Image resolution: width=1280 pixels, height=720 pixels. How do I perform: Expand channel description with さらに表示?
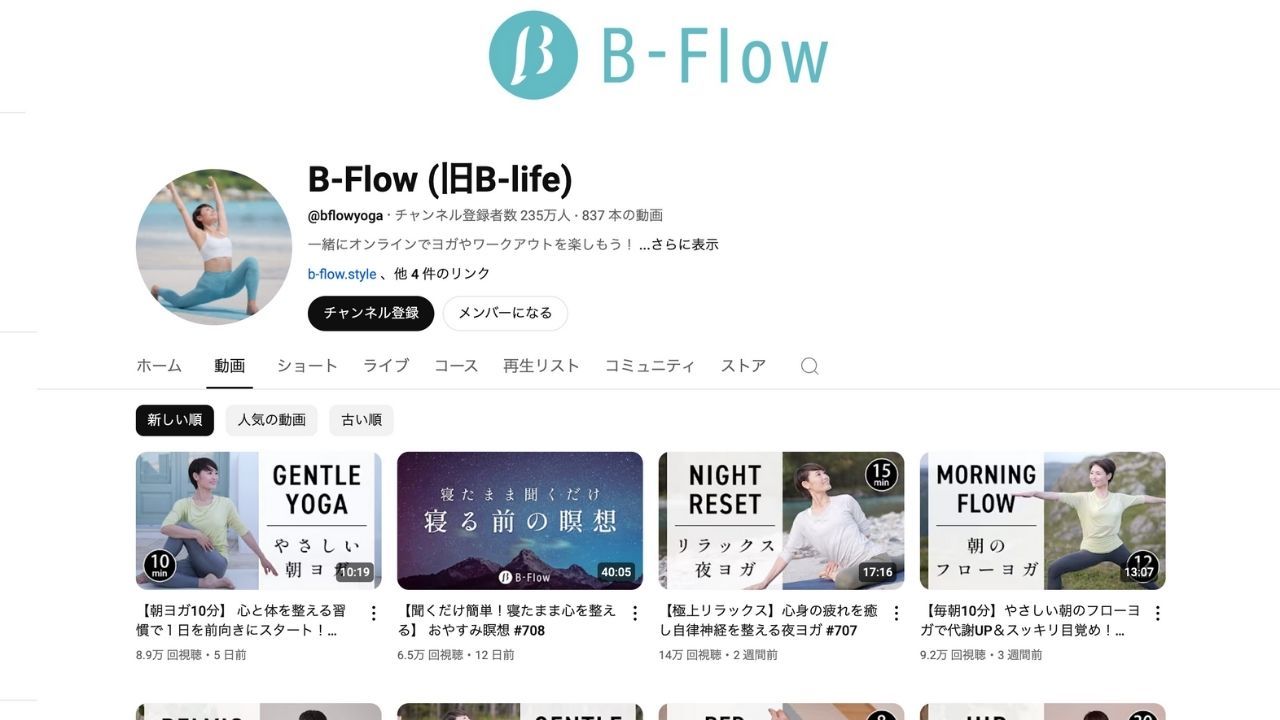(684, 244)
